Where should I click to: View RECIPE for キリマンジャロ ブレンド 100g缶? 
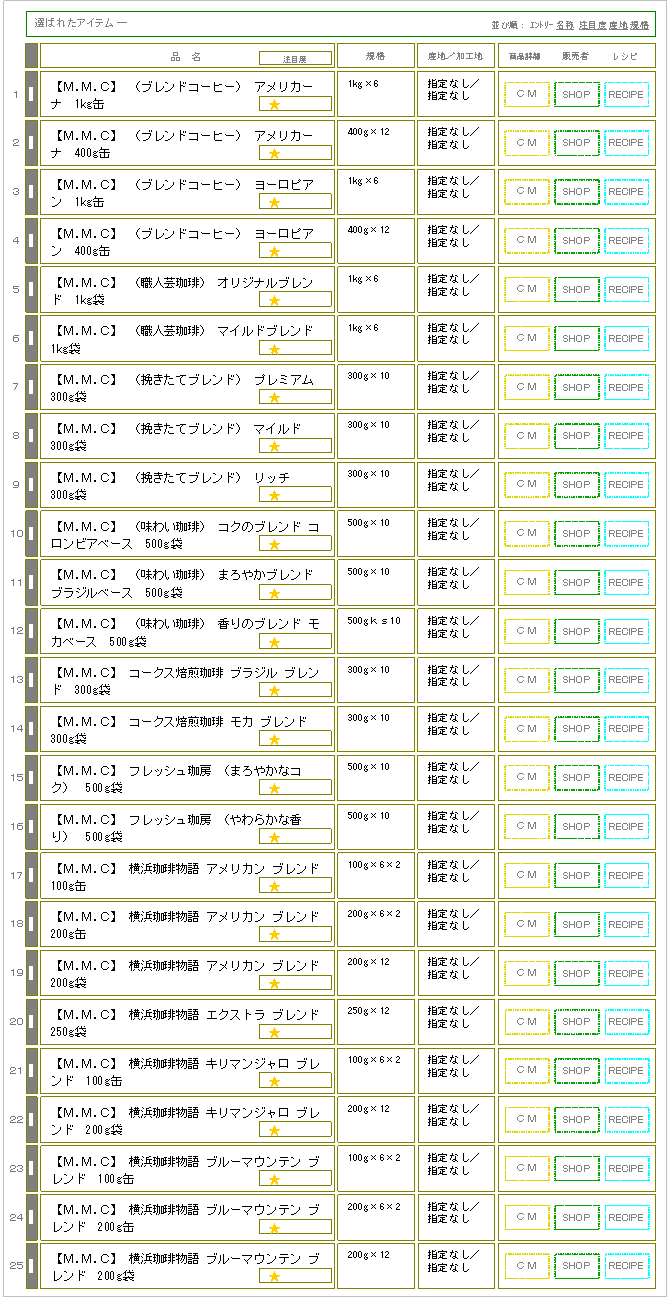626,1070
